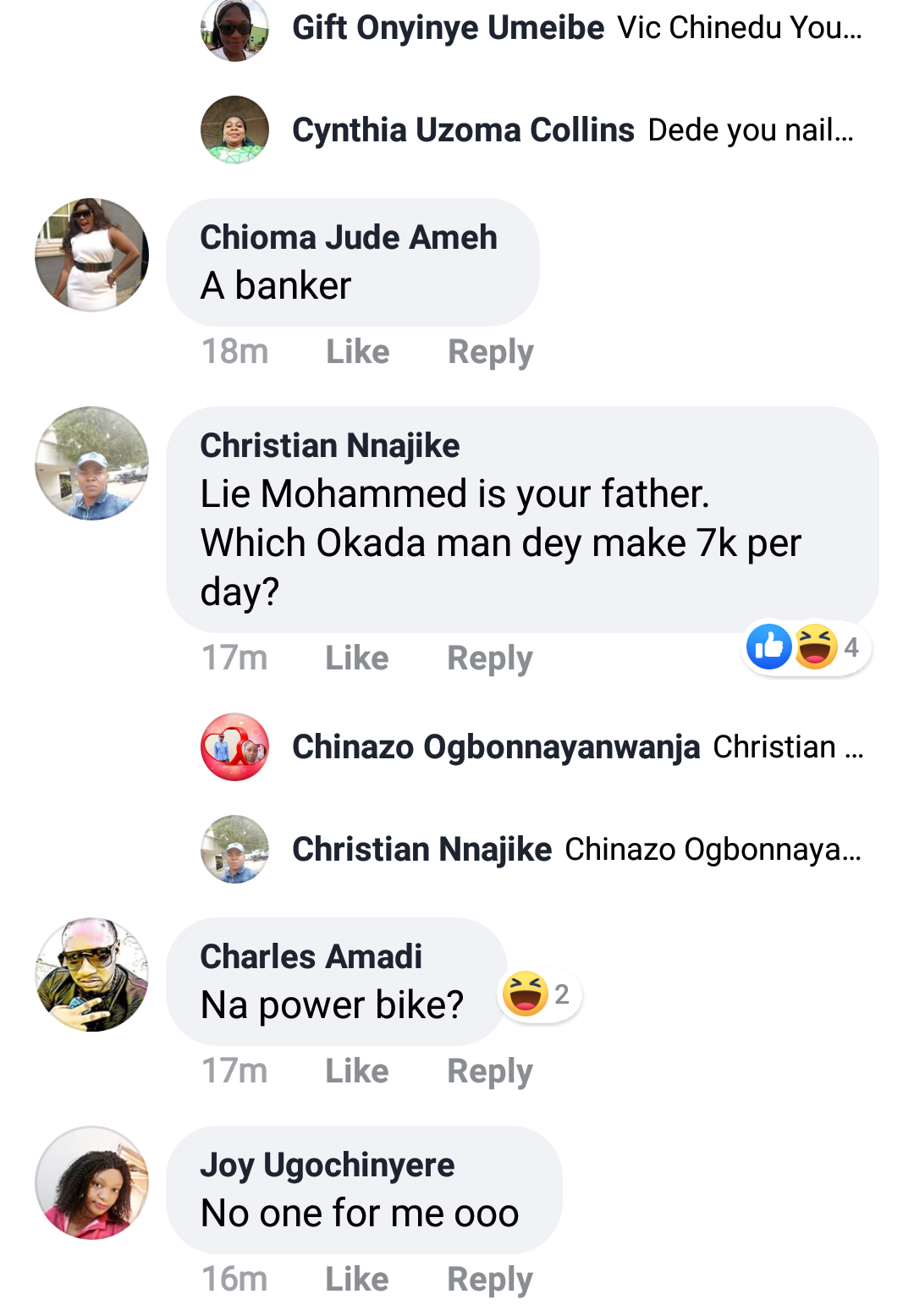View reactions on Christian Nnajike's comment
The width and height of the screenshot is (914, 1316).
[804, 648]
